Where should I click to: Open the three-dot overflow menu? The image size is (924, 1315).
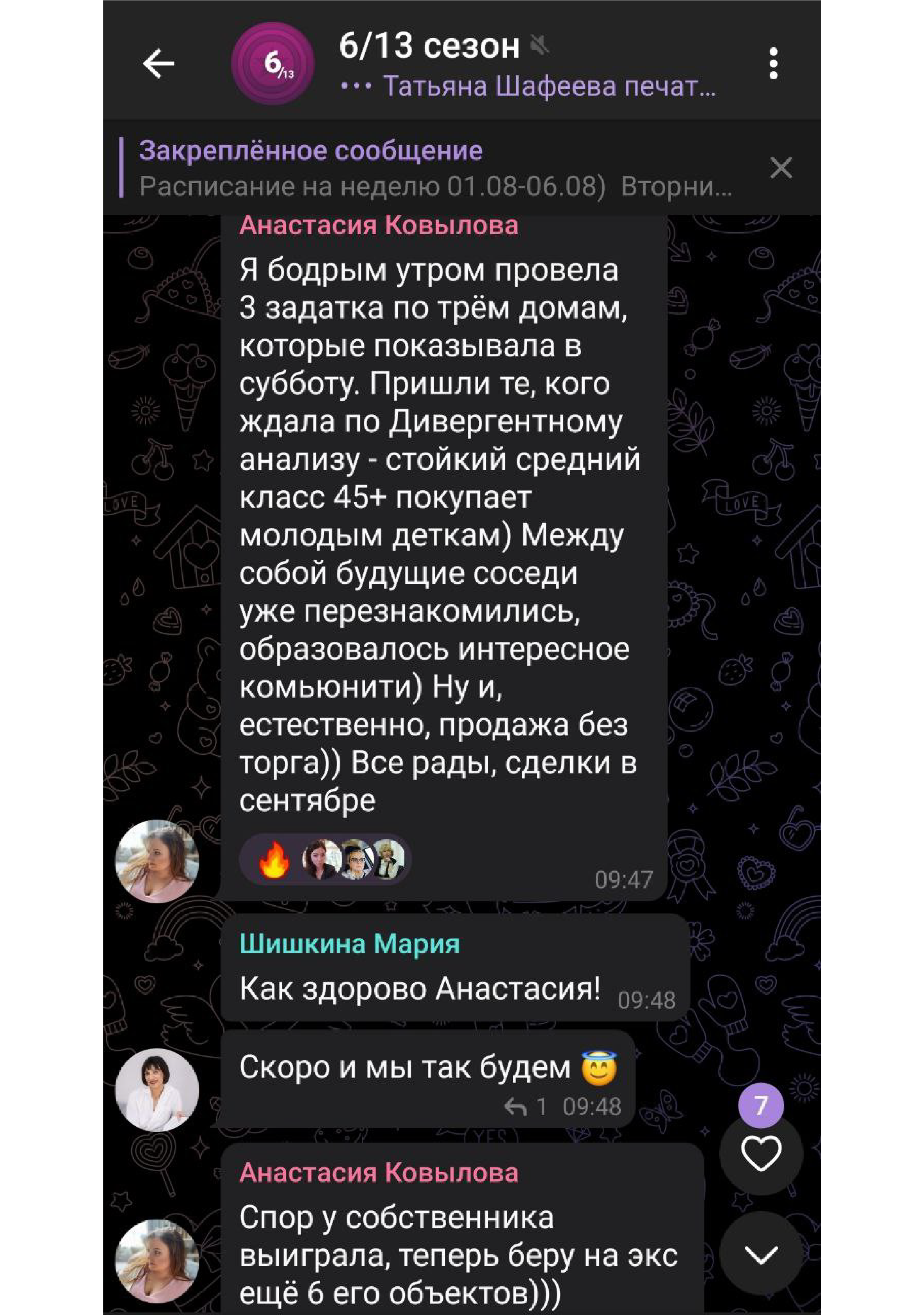tap(773, 63)
